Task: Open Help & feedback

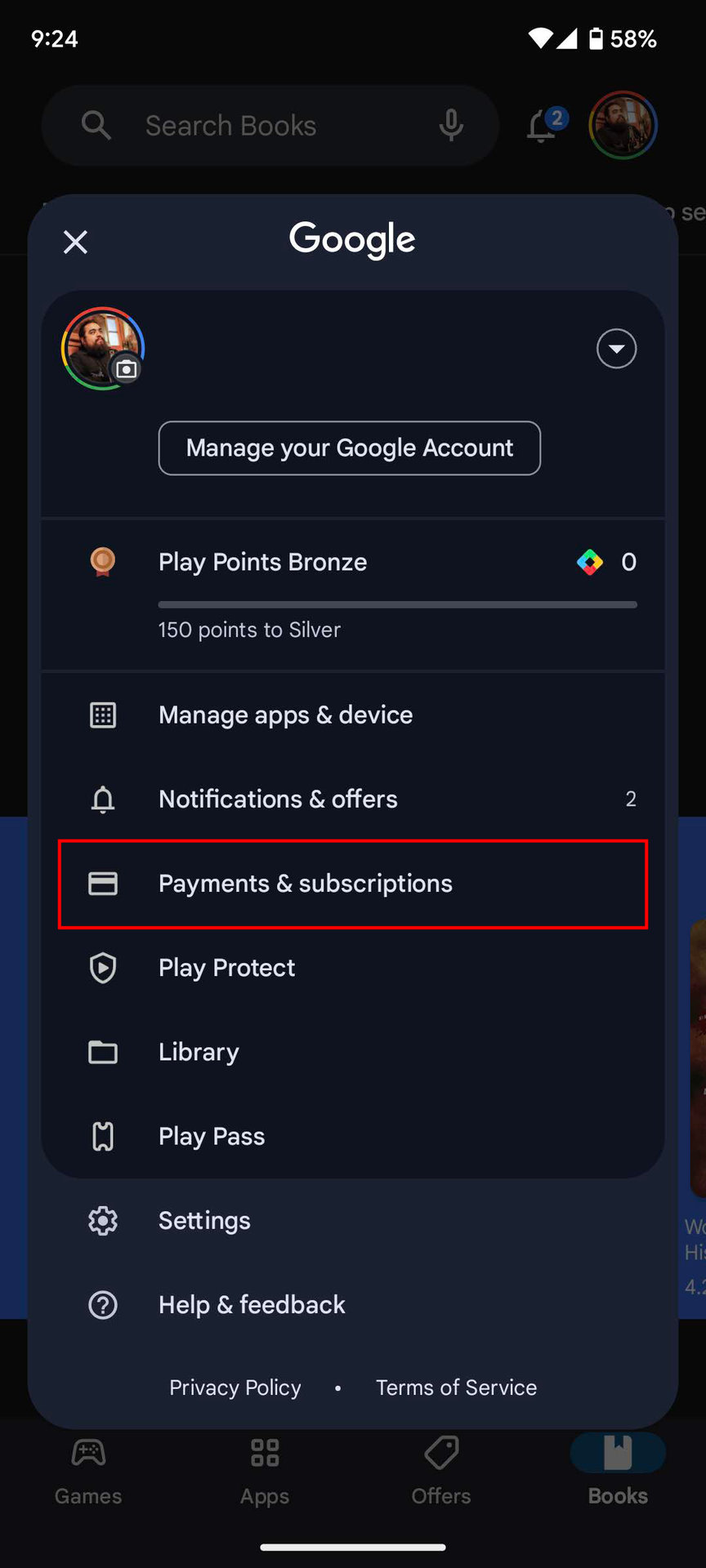Action: pyautogui.click(x=353, y=1304)
